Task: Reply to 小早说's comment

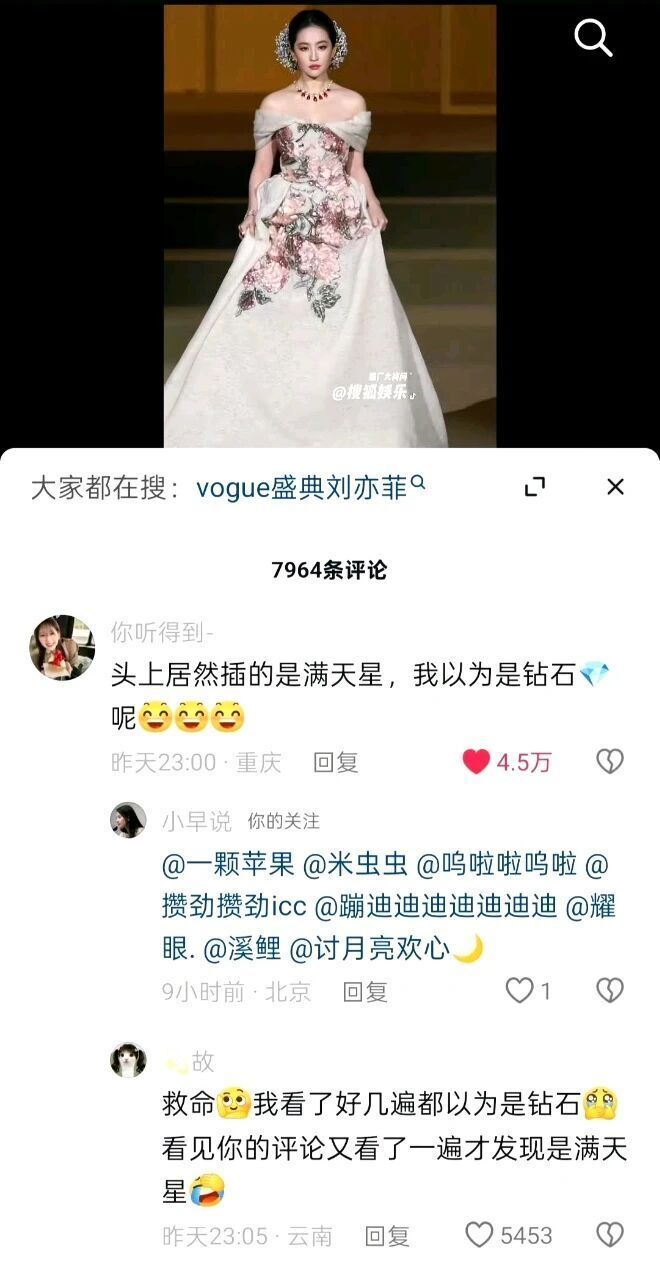Action: tap(365, 991)
